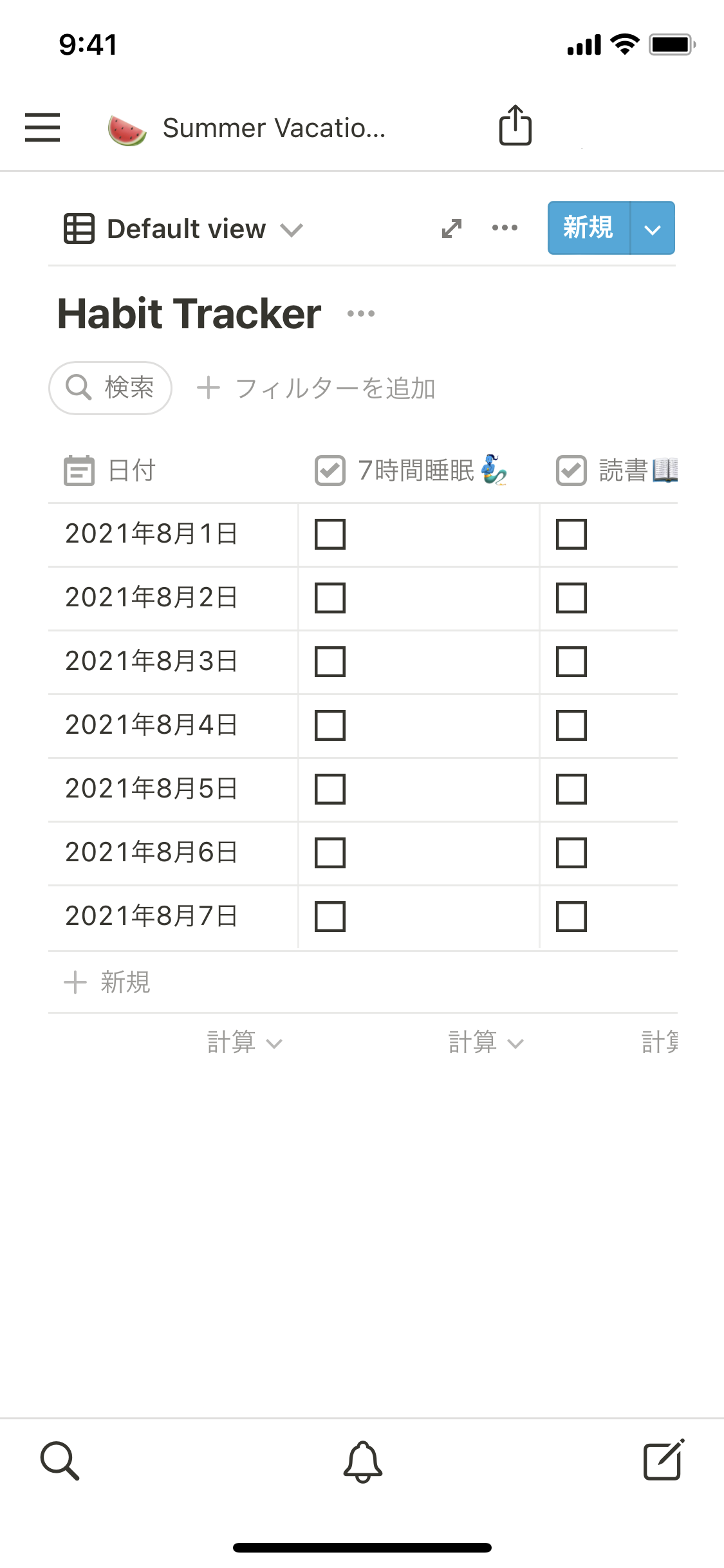Open view options three-dot menu
The height and width of the screenshot is (1568, 724).
(x=505, y=228)
